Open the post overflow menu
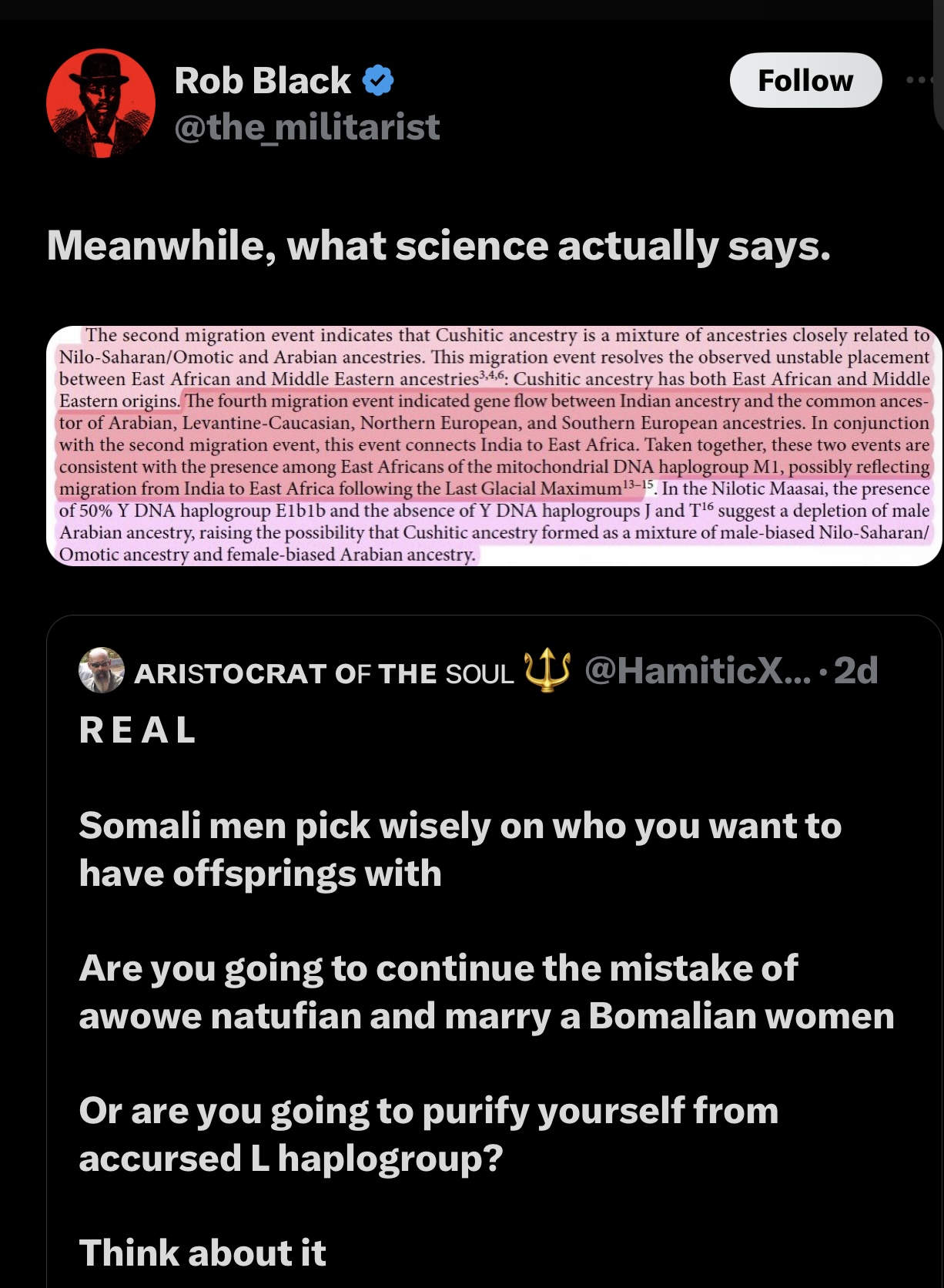This screenshot has width=944, height=1288. [x=919, y=79]
